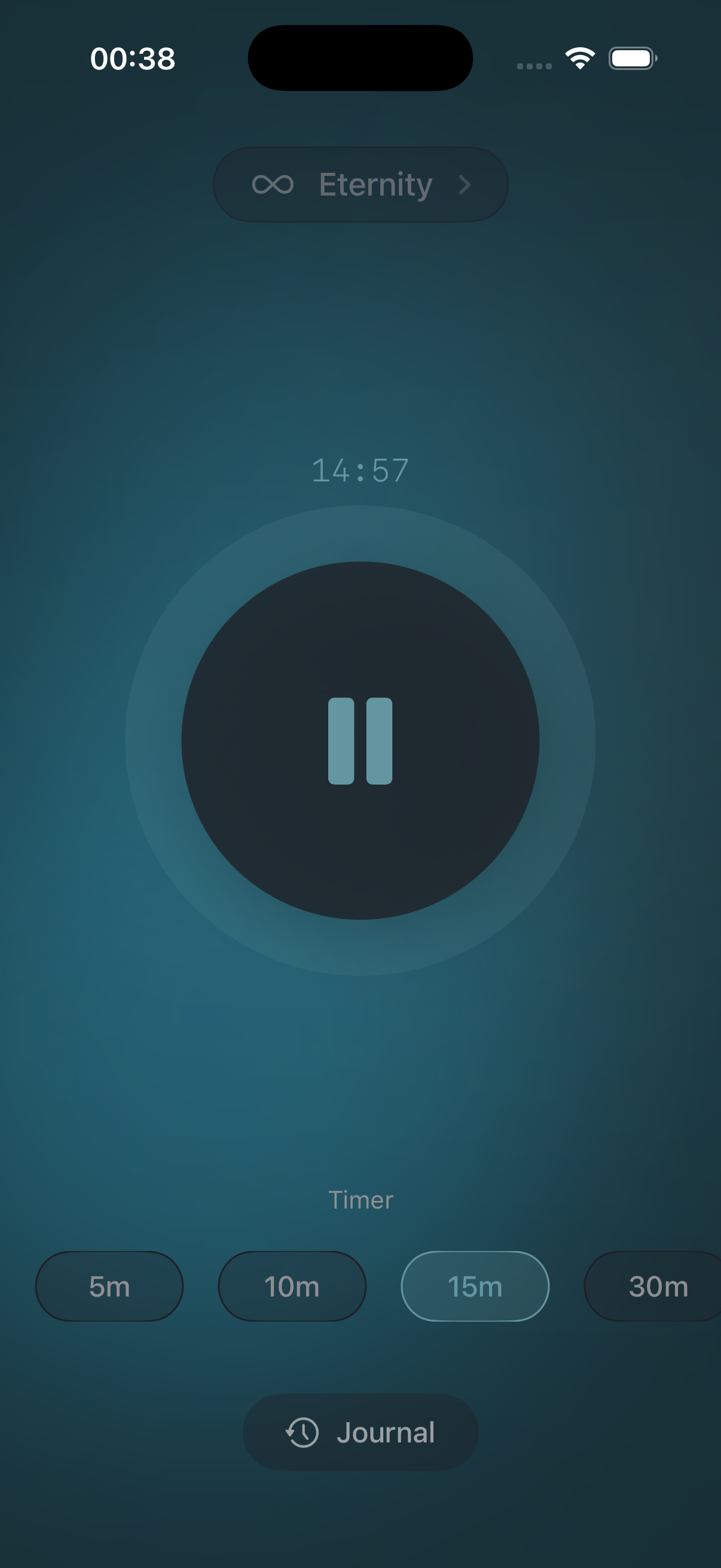This screenshot has width=721, height=1568.
Task: Expand the Eternity session via its chevron
Action: (466, 184)
